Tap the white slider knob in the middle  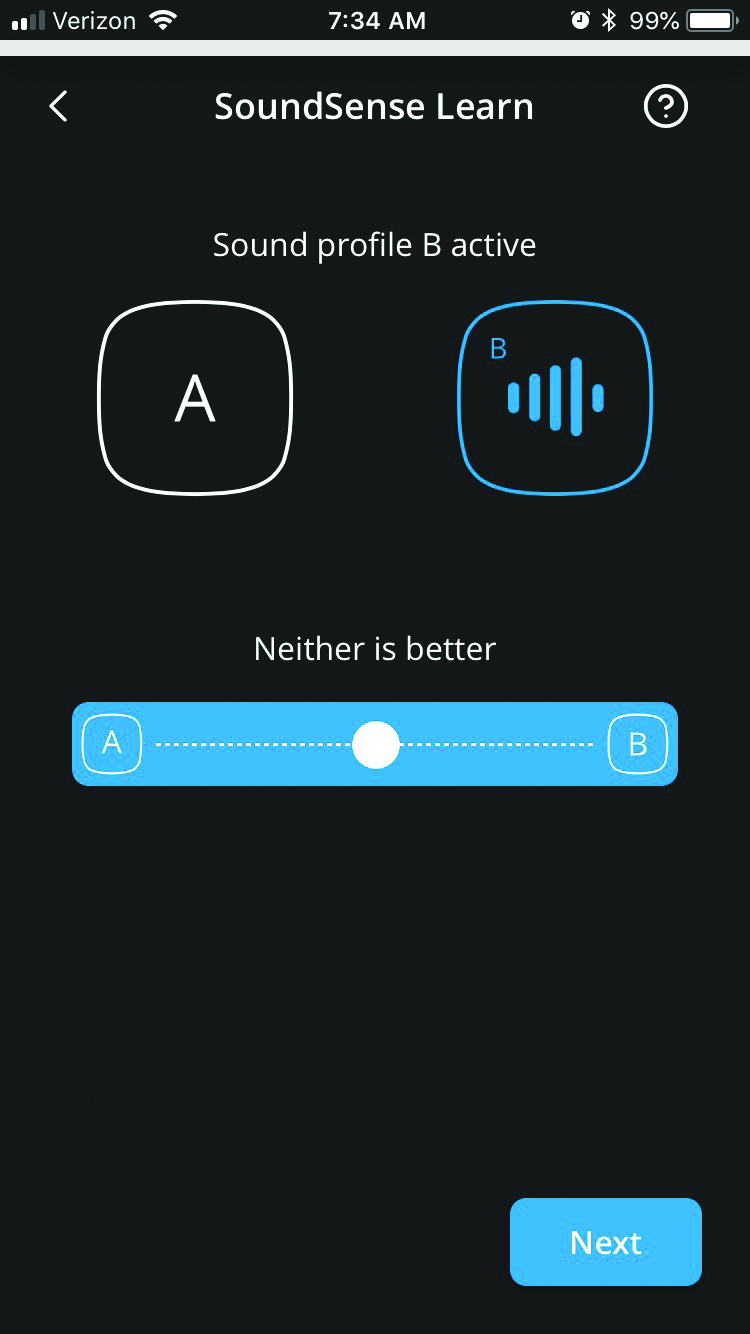(376, 745)
